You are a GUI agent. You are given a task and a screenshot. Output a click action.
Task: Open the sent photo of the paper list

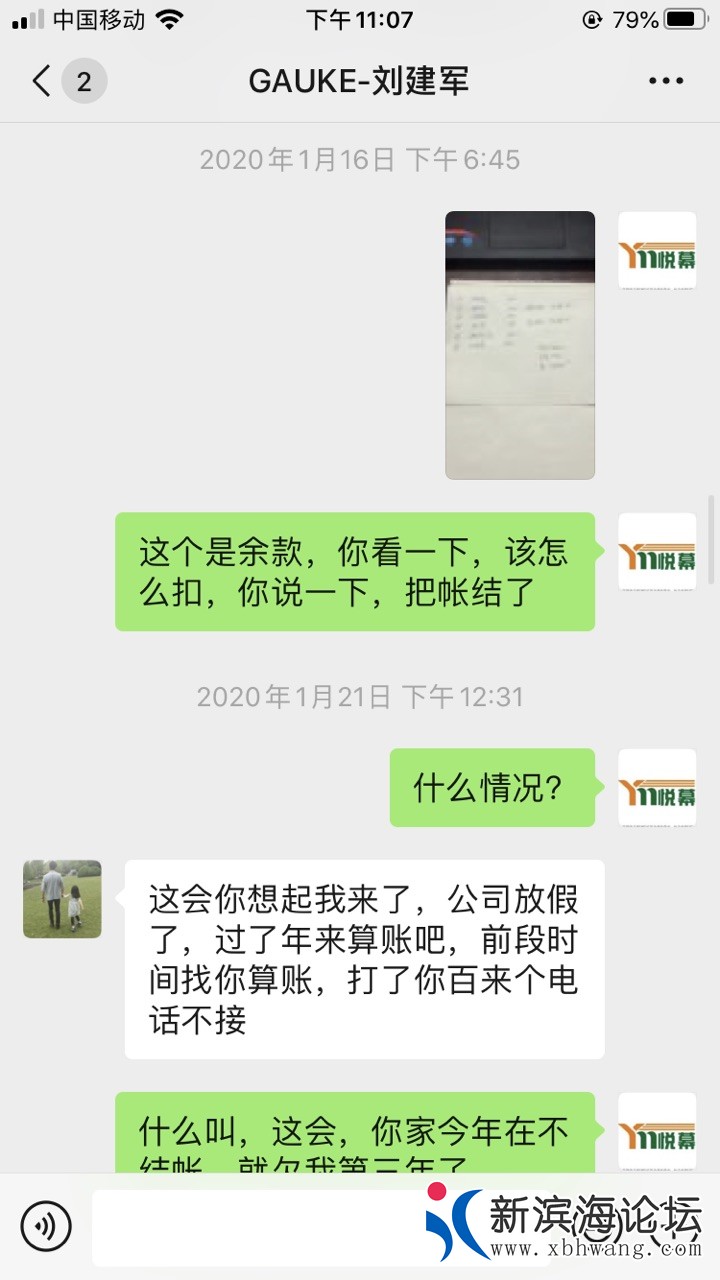[520, 345]
